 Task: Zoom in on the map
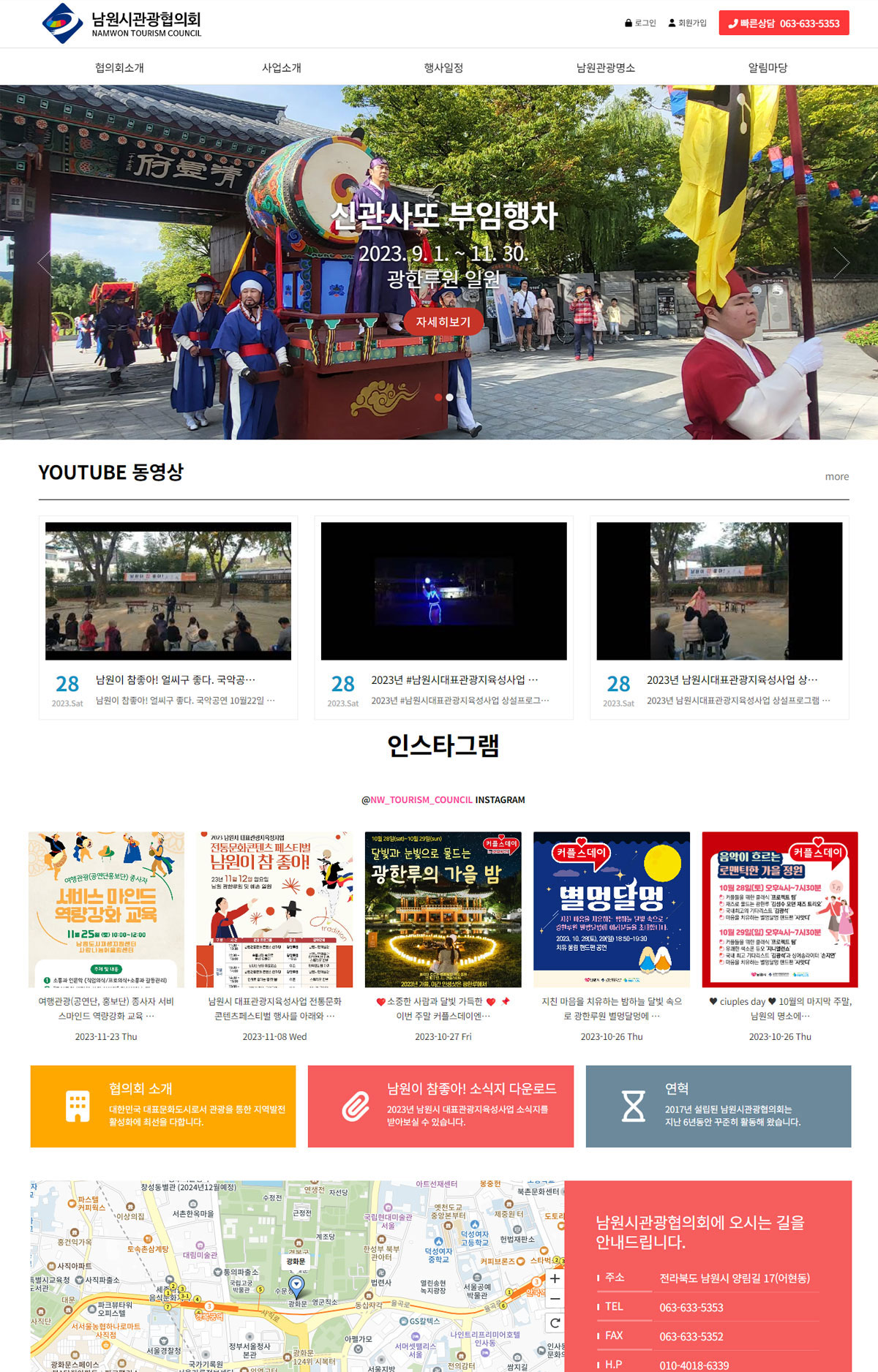[x=555, y=1279]
